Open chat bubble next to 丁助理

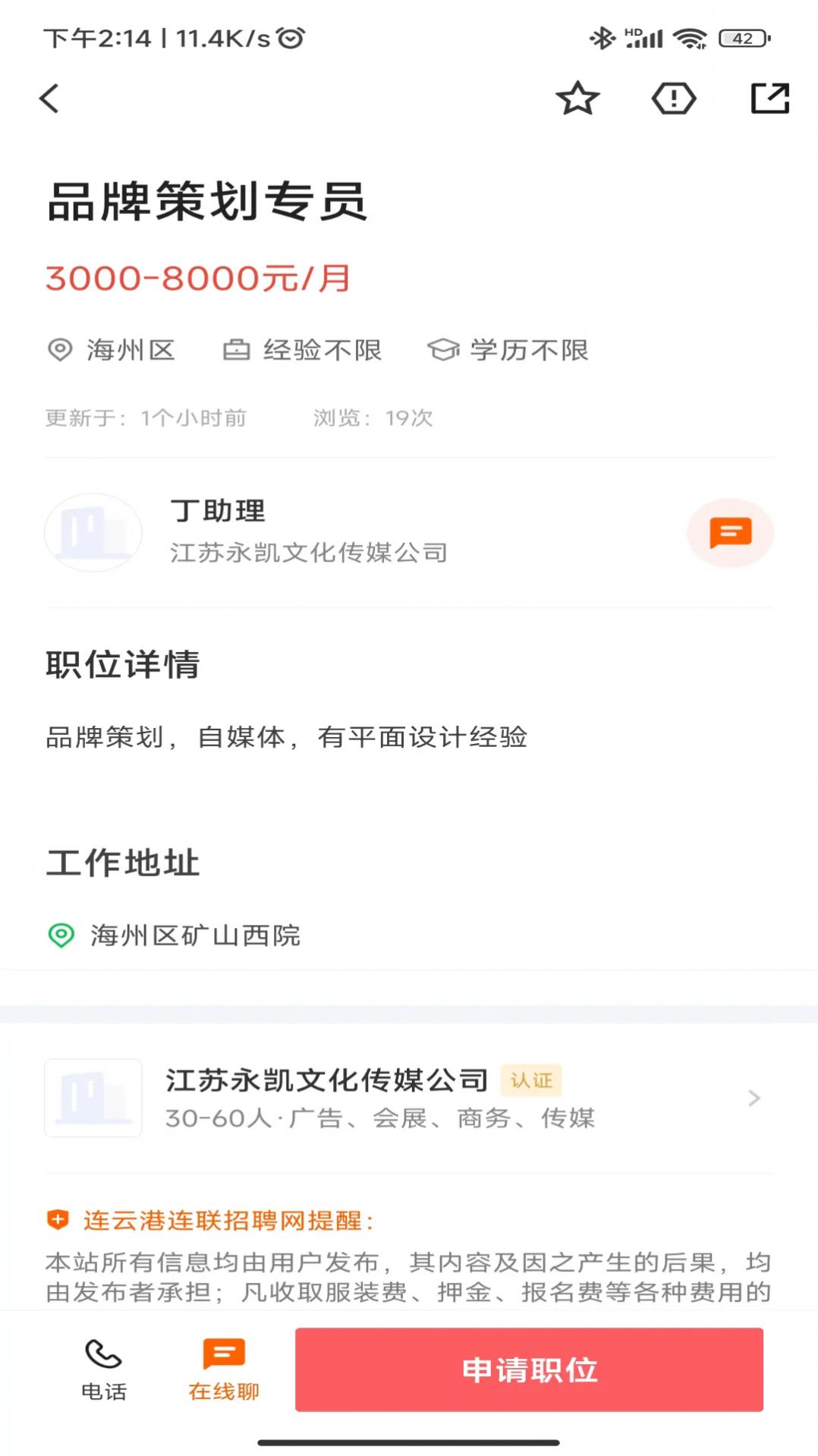click(x=729, y=532)
